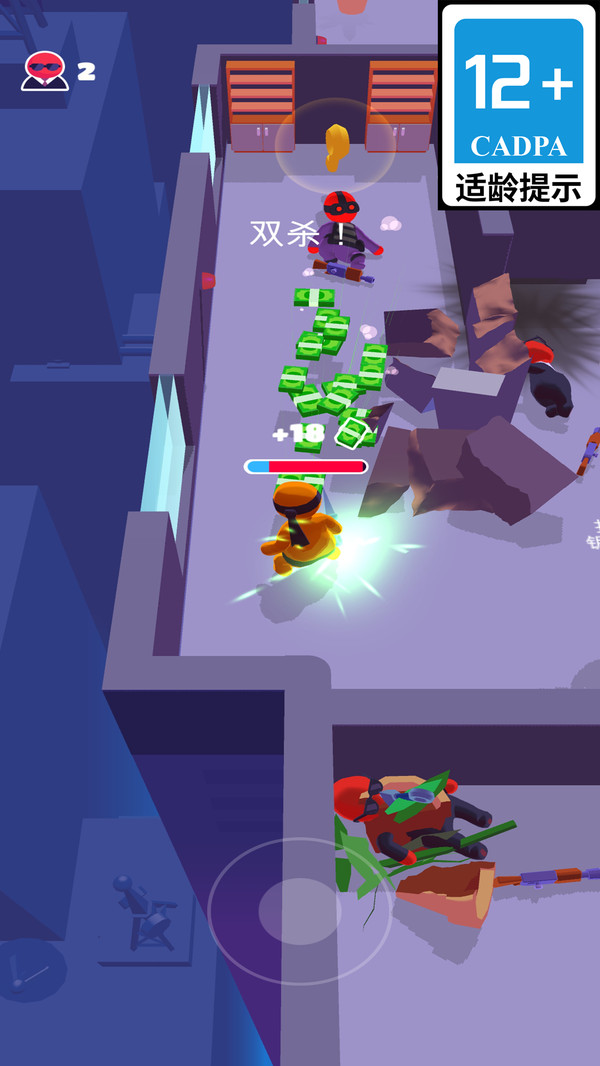Tap the virtual joystick knob

[x=300, y=911]
